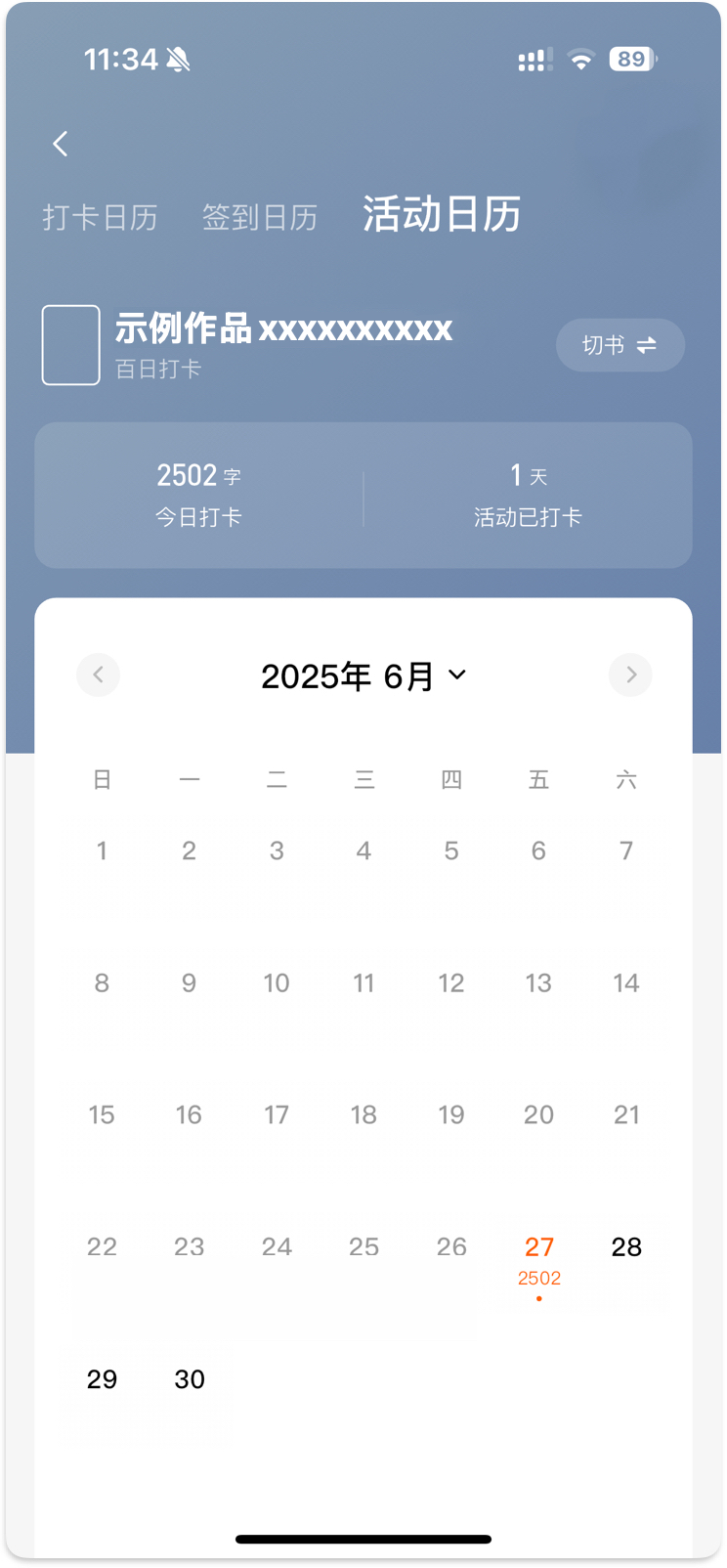This screenshot has width=727, height=1568.
Task: Open the 示例作品 book cover
Action: coord(70,345)
